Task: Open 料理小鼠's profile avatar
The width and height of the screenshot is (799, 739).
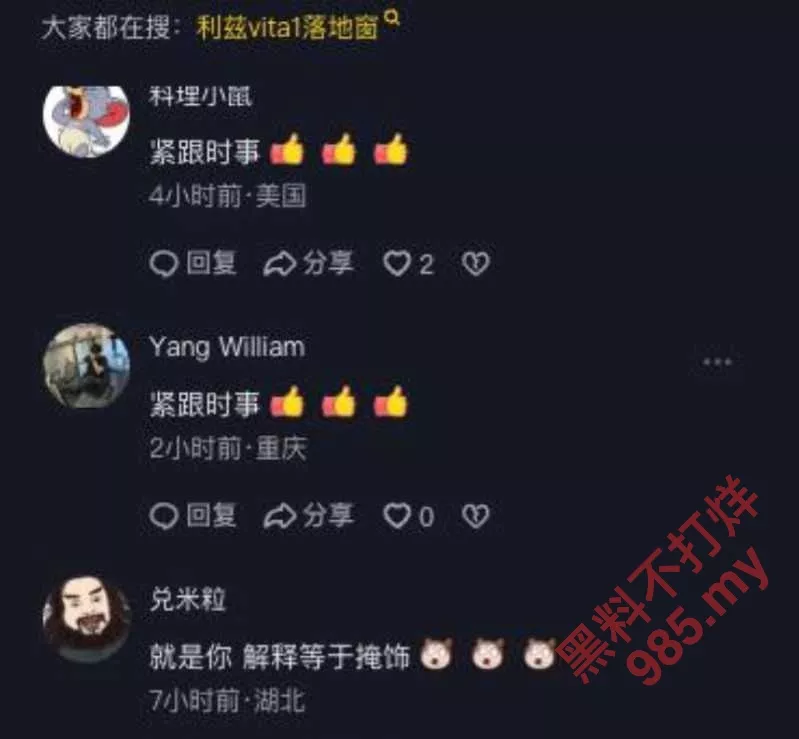Action: pyautogui.click(x=86, y=118)
